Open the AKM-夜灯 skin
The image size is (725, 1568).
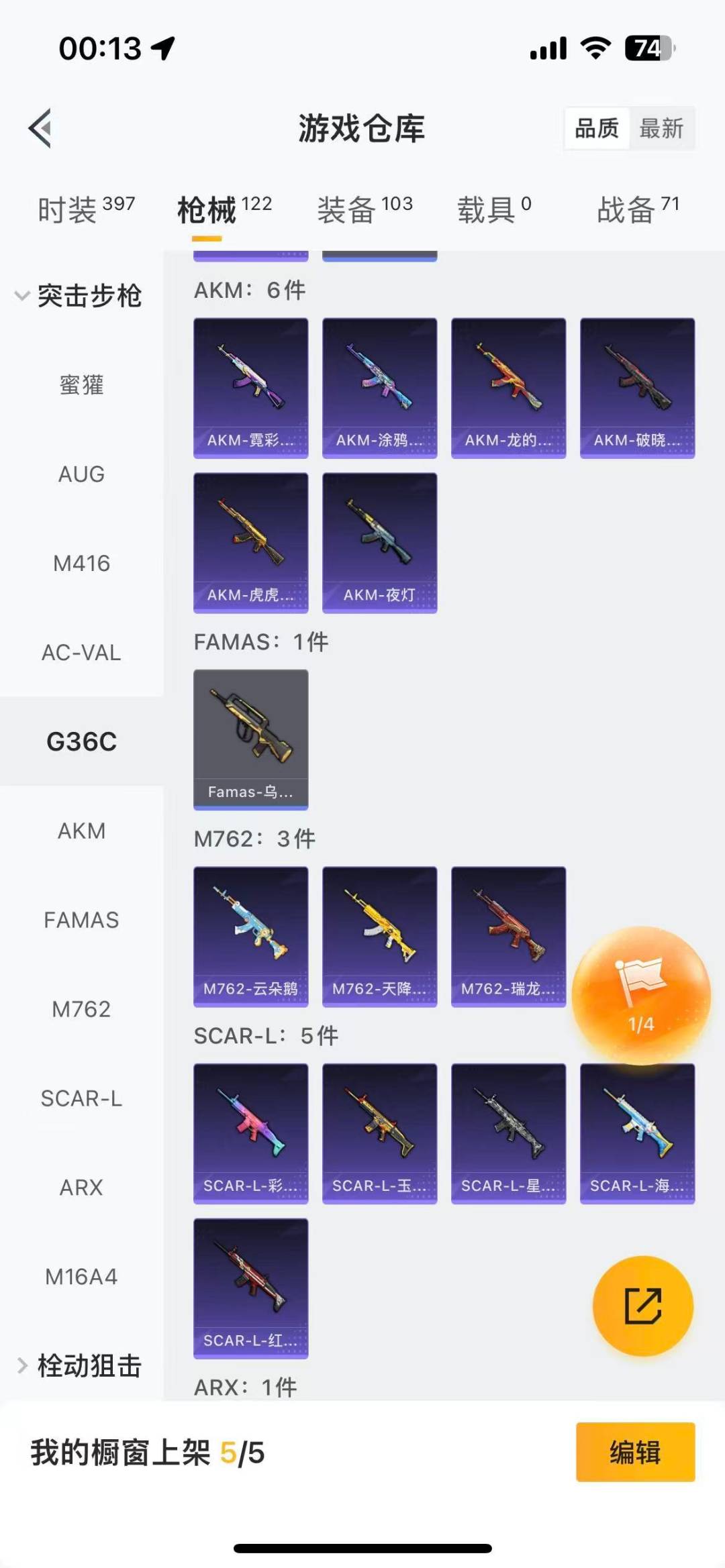click(x=379, y=542)
